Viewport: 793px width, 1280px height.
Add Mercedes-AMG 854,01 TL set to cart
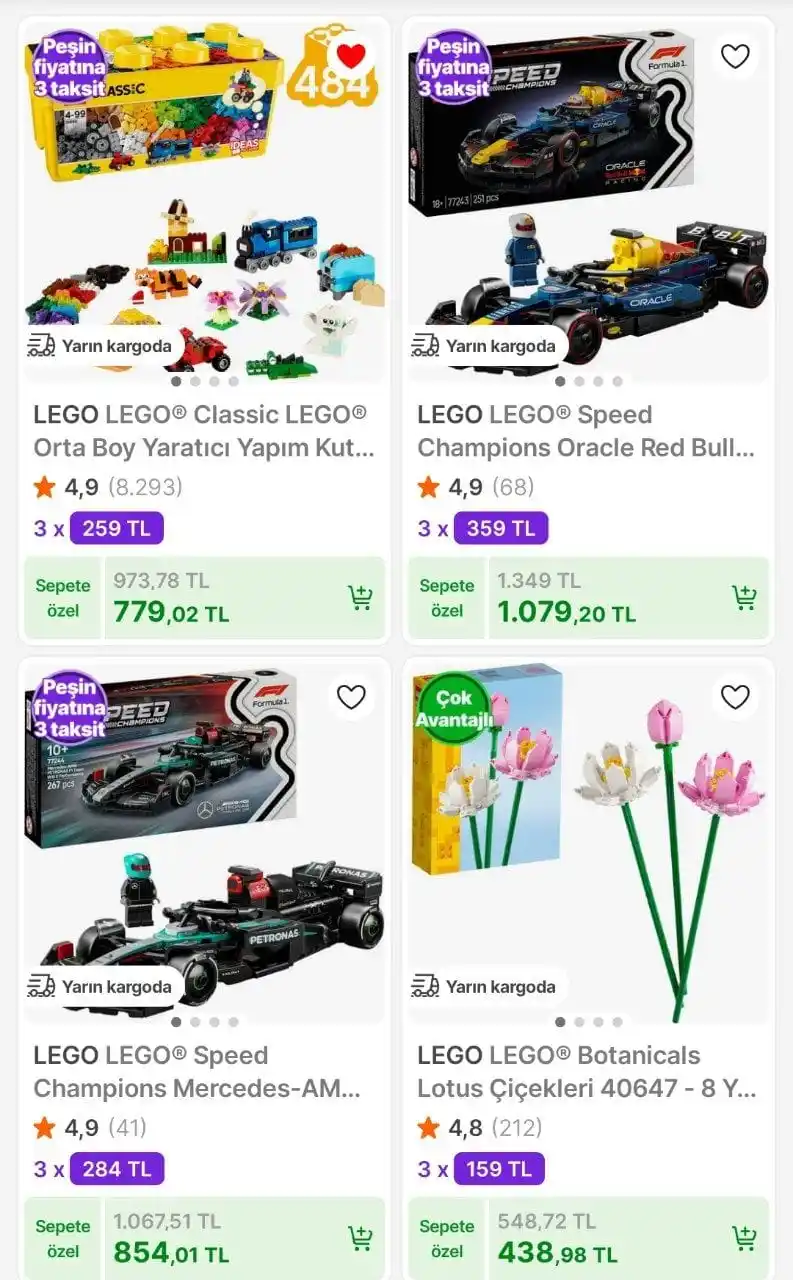[x=360, y=1238]
